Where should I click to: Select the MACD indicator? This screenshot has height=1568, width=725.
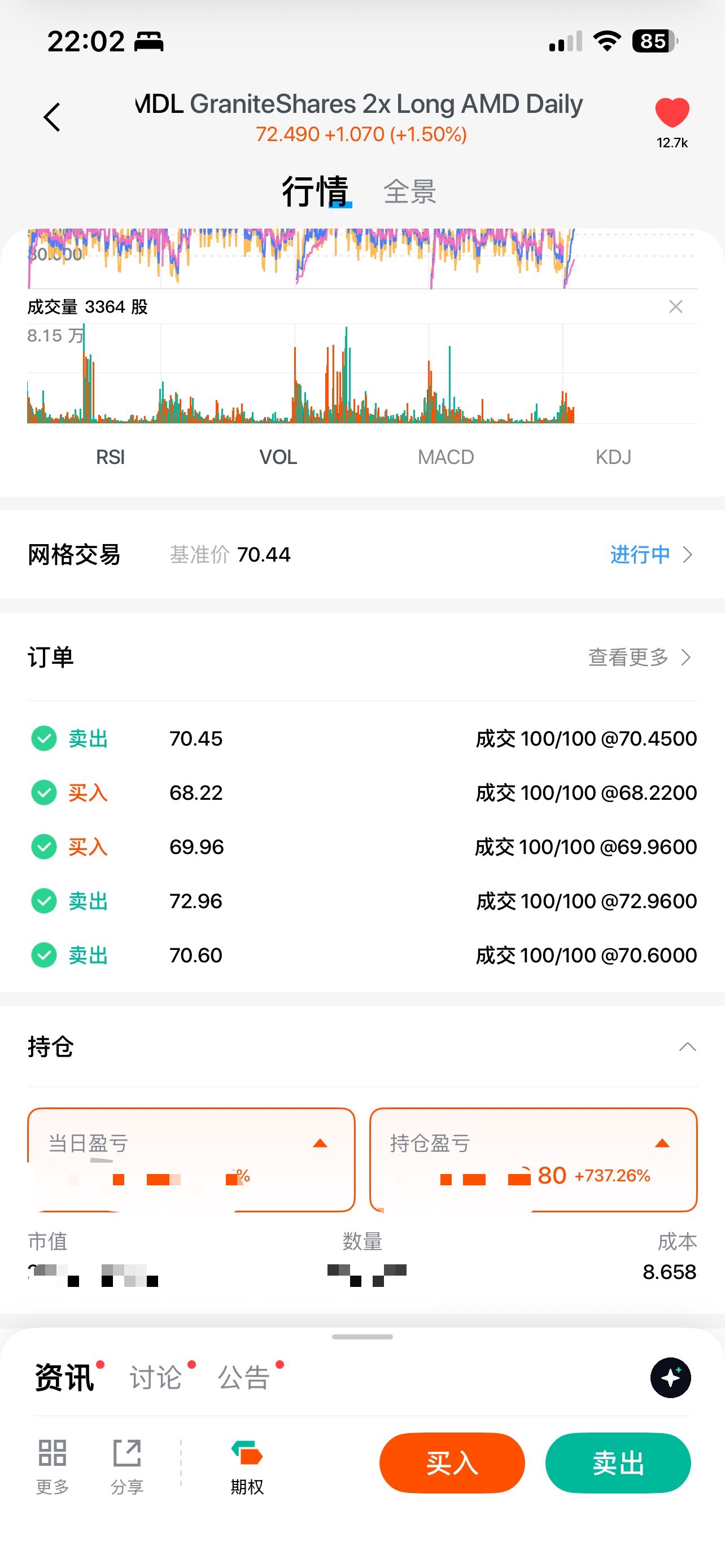[x=446, y=457]
